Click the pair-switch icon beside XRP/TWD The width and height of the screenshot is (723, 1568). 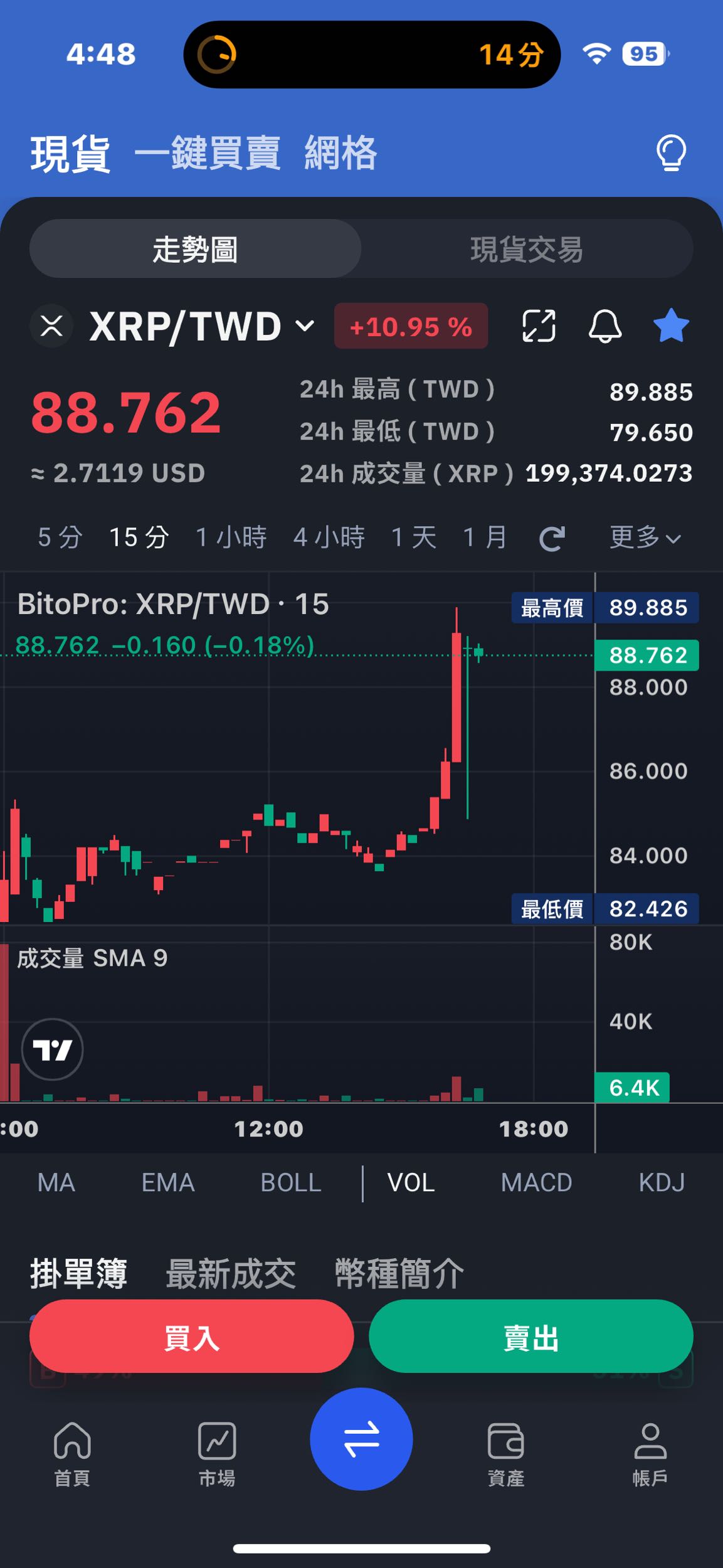[51, 326]
